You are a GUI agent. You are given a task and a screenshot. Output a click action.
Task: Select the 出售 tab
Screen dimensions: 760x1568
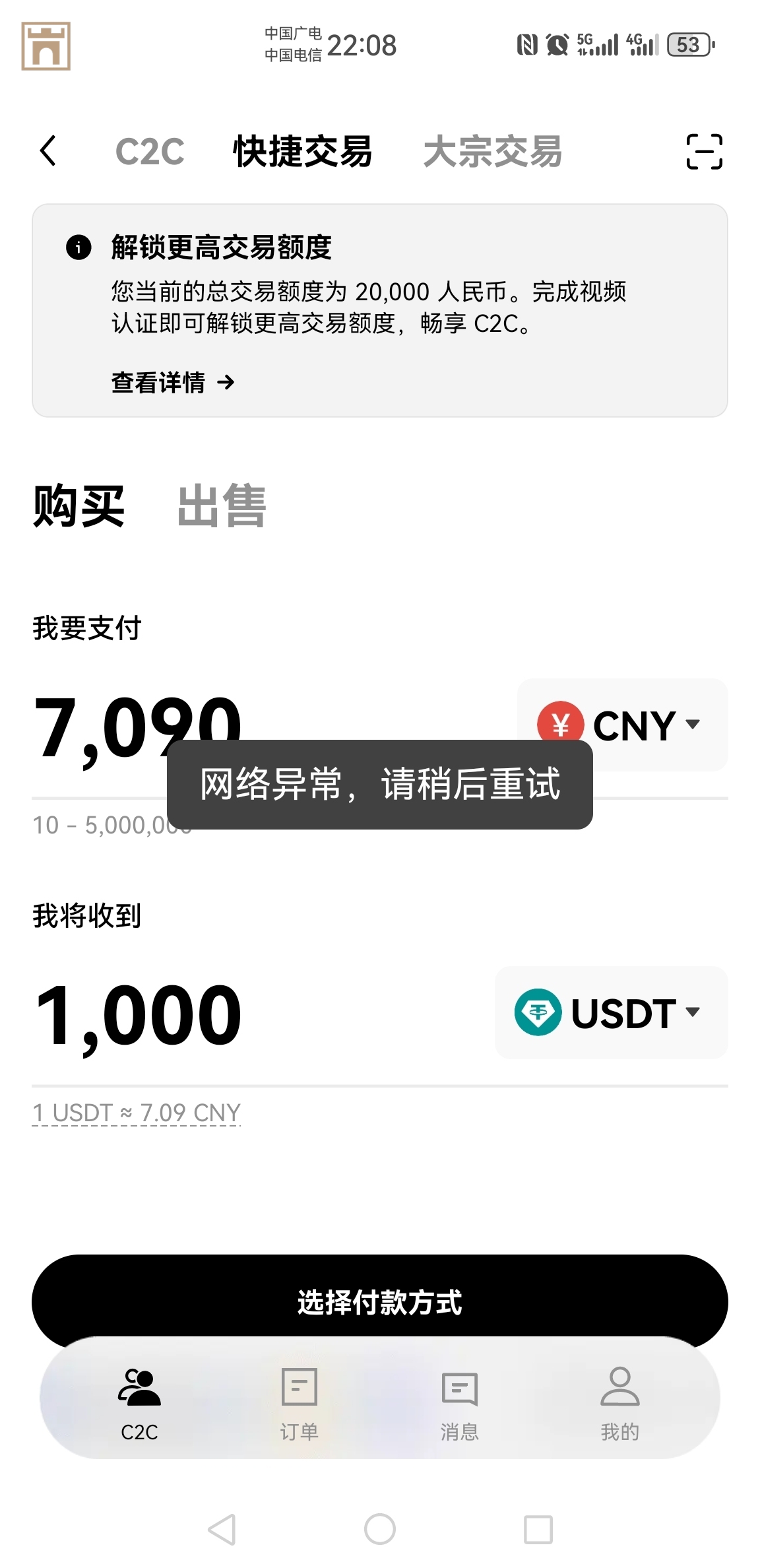click(x=222, y=506)
